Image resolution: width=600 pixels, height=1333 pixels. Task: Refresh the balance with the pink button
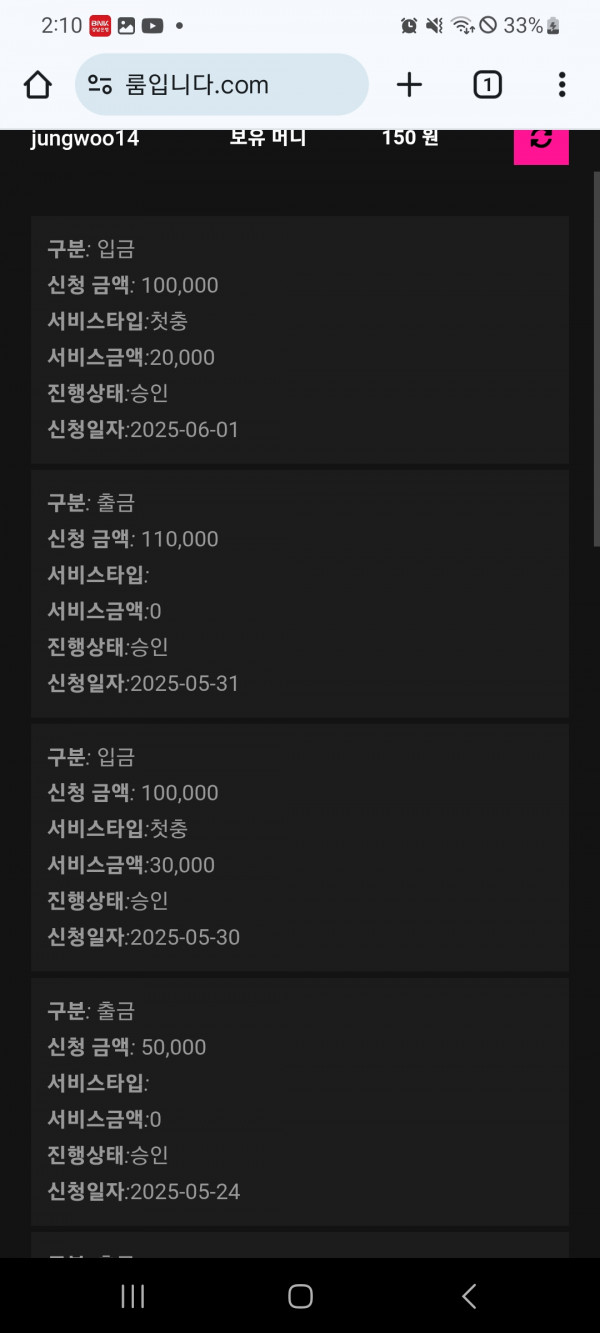point(541,141)
